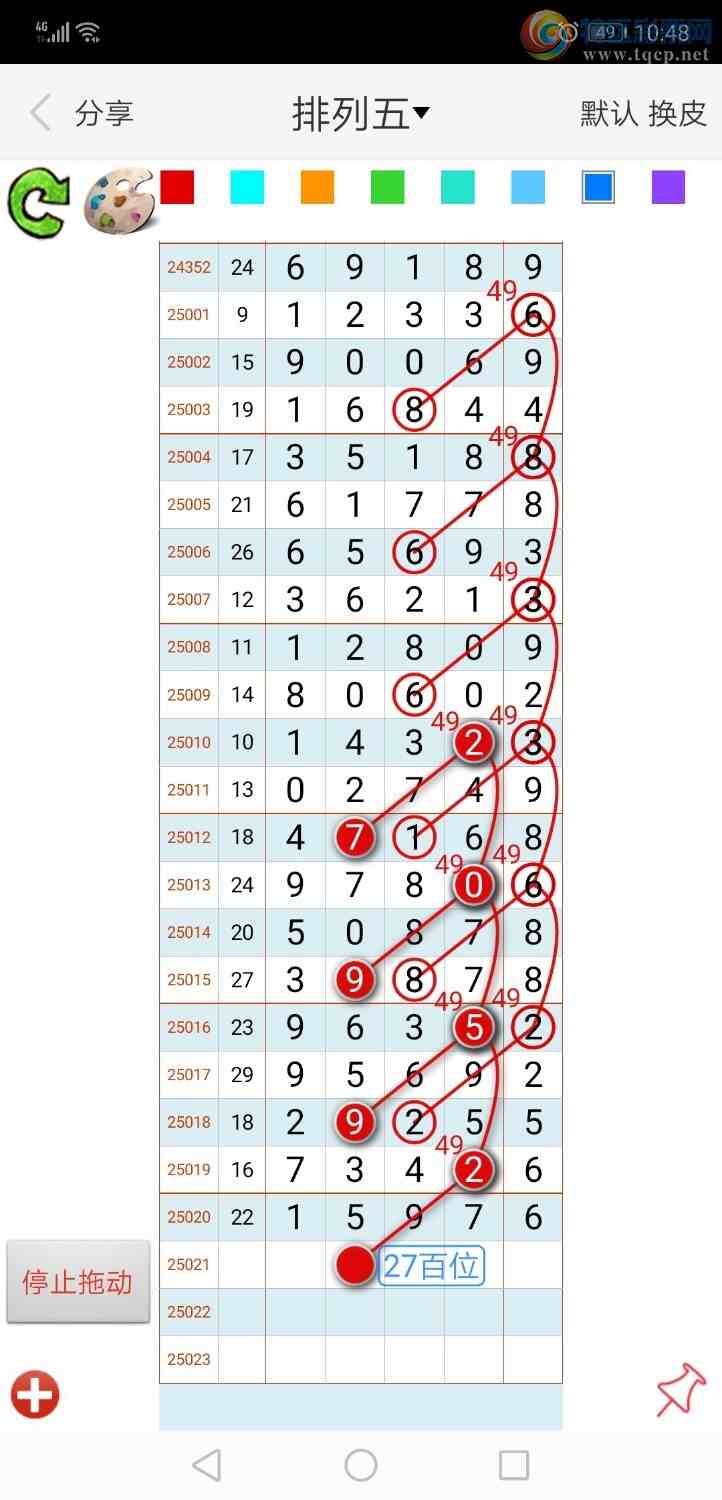Tap 换皮 to change skin

677,113
